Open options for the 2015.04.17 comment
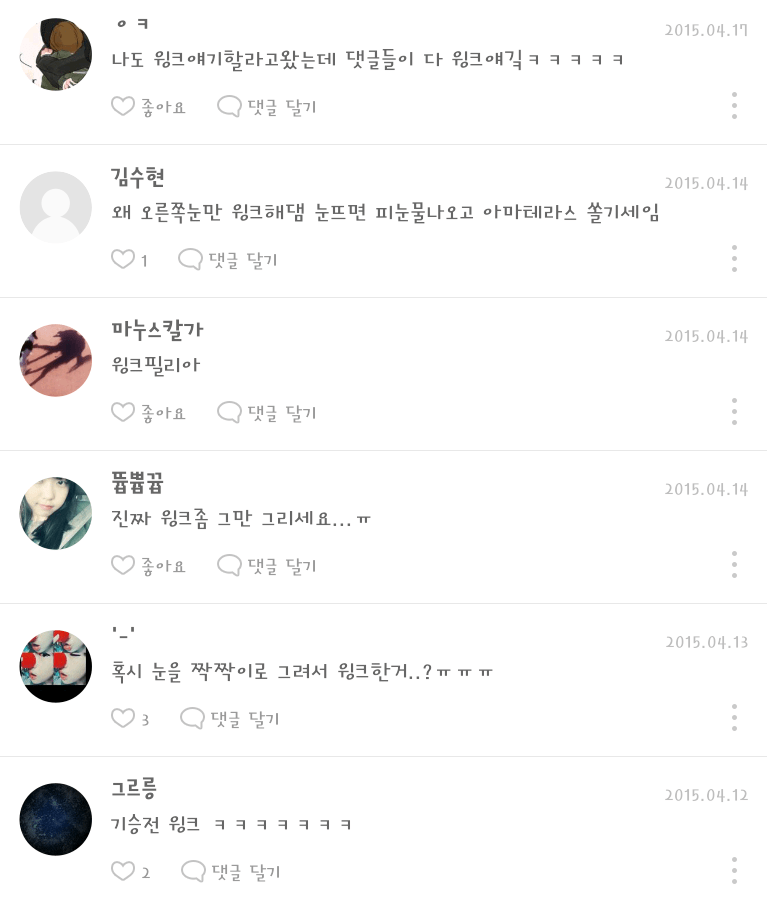 click(x=734, y=105)
